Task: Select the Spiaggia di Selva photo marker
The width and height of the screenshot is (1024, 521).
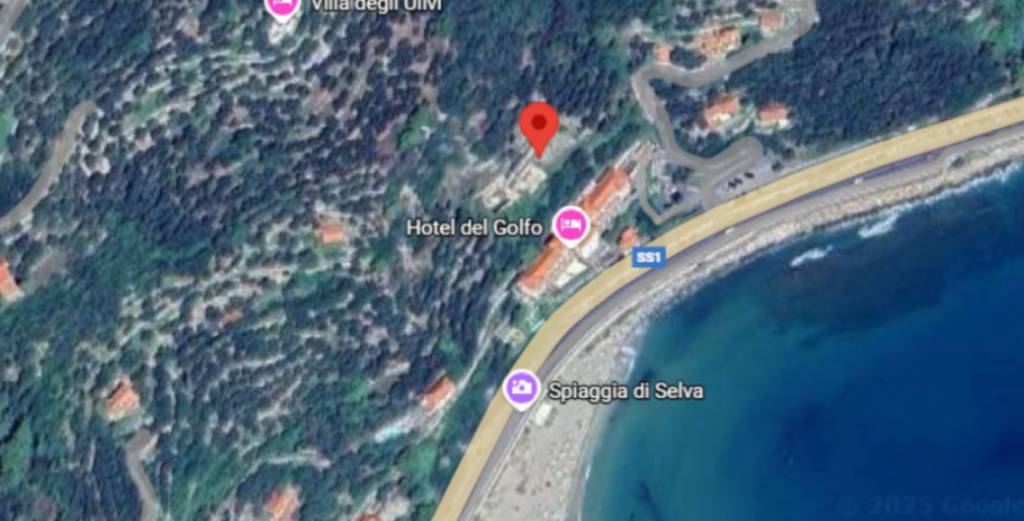Action: coord(521,389)
